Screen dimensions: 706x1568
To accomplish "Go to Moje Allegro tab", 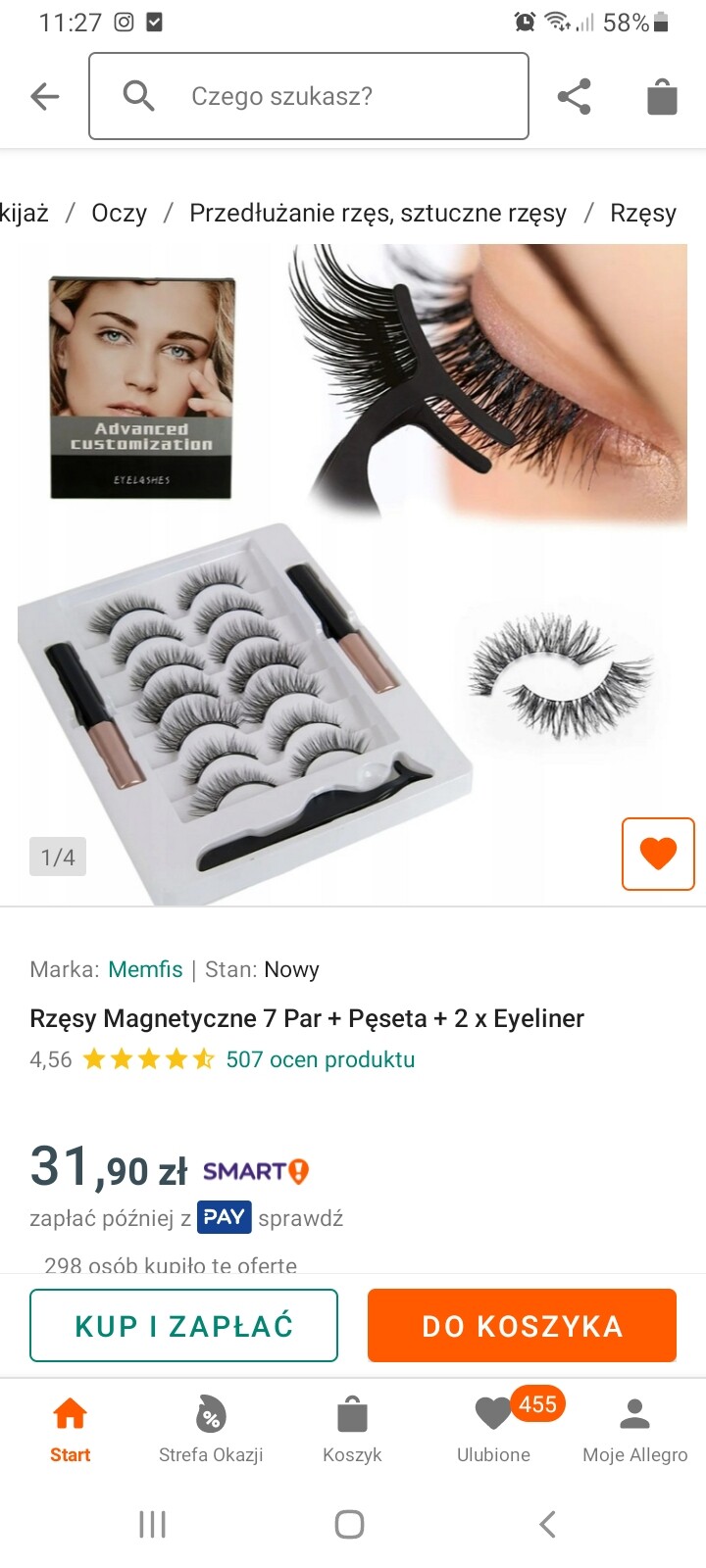I will click(634, 1431).
